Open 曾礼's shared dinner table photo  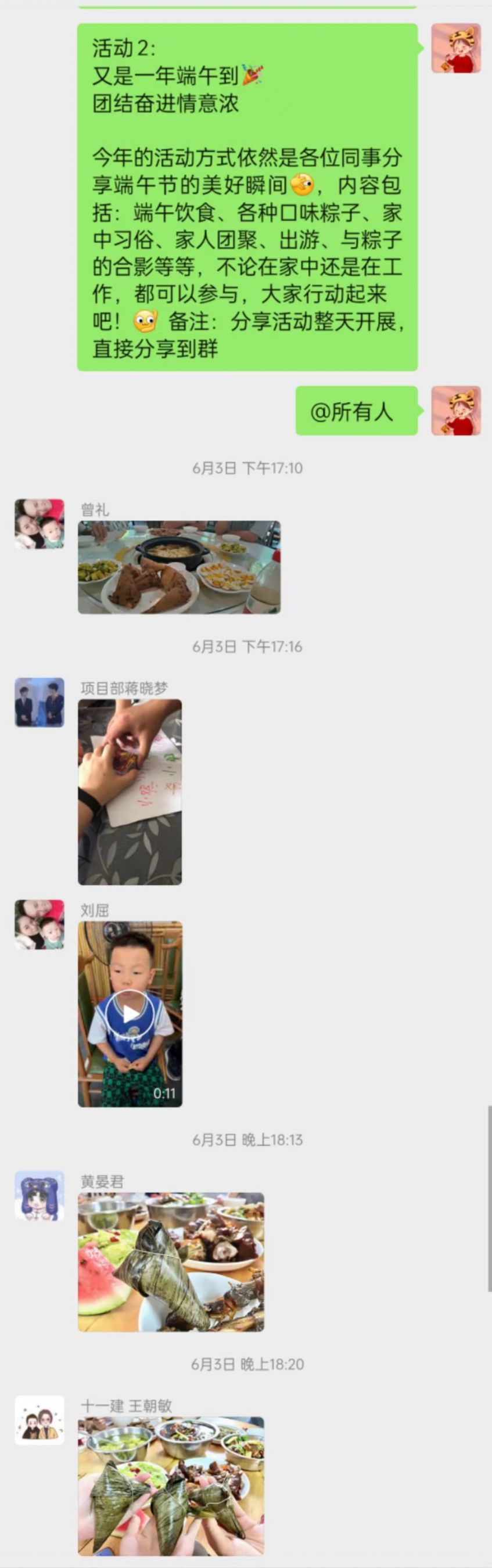tap(179, 567)
